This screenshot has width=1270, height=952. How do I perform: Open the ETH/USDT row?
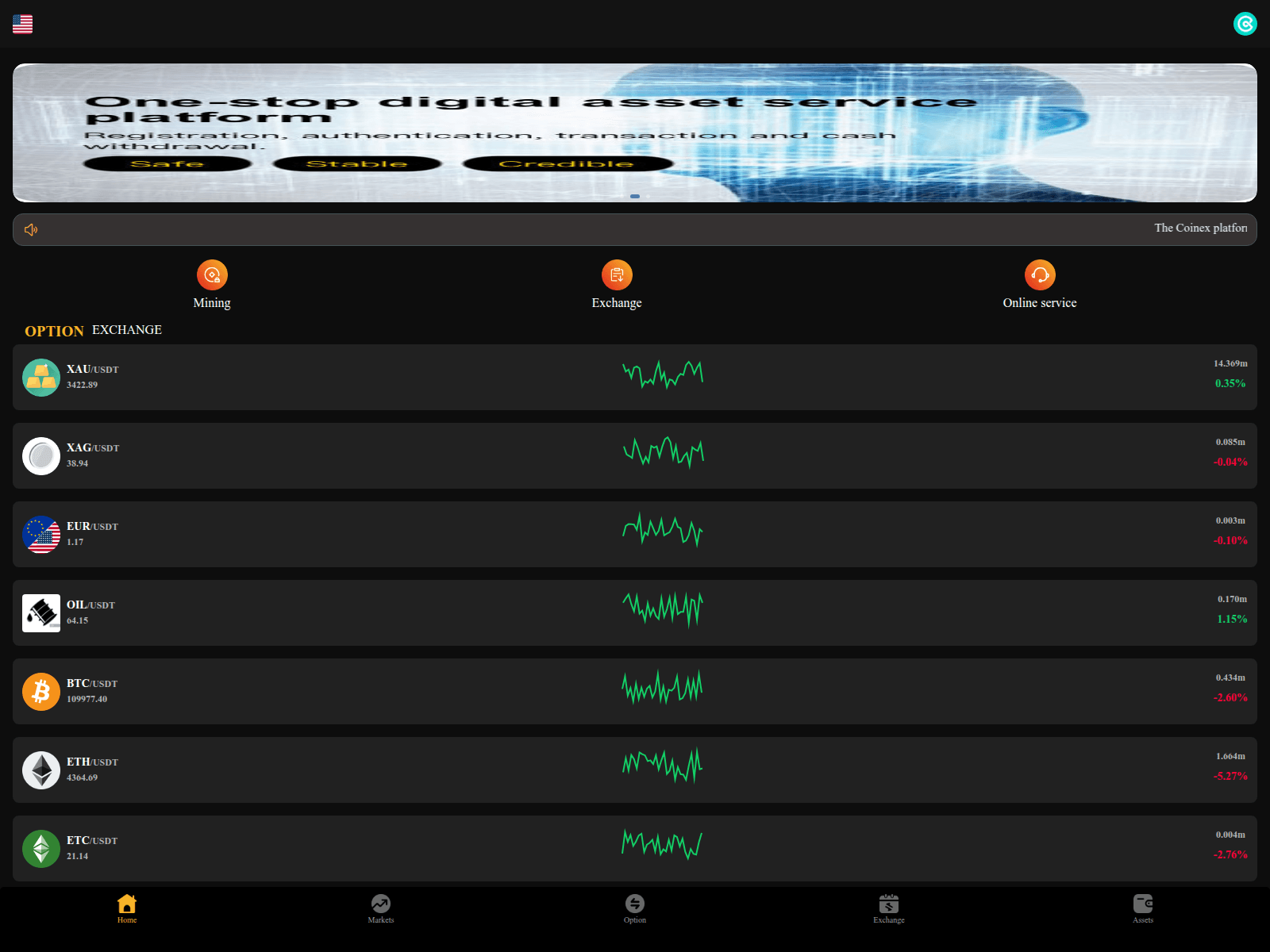[634, 770]
